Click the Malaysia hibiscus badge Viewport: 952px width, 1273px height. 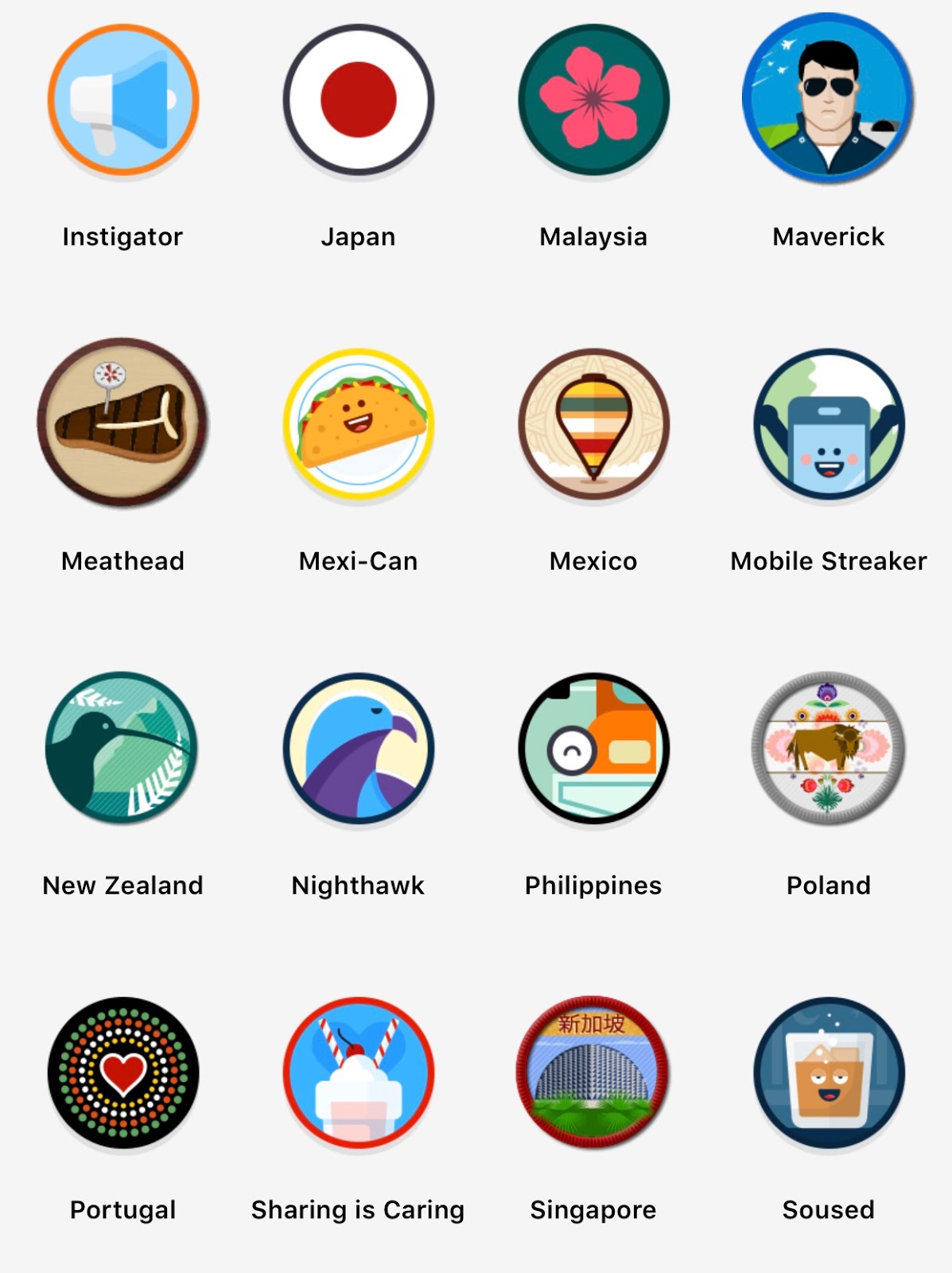coord(593,99)
